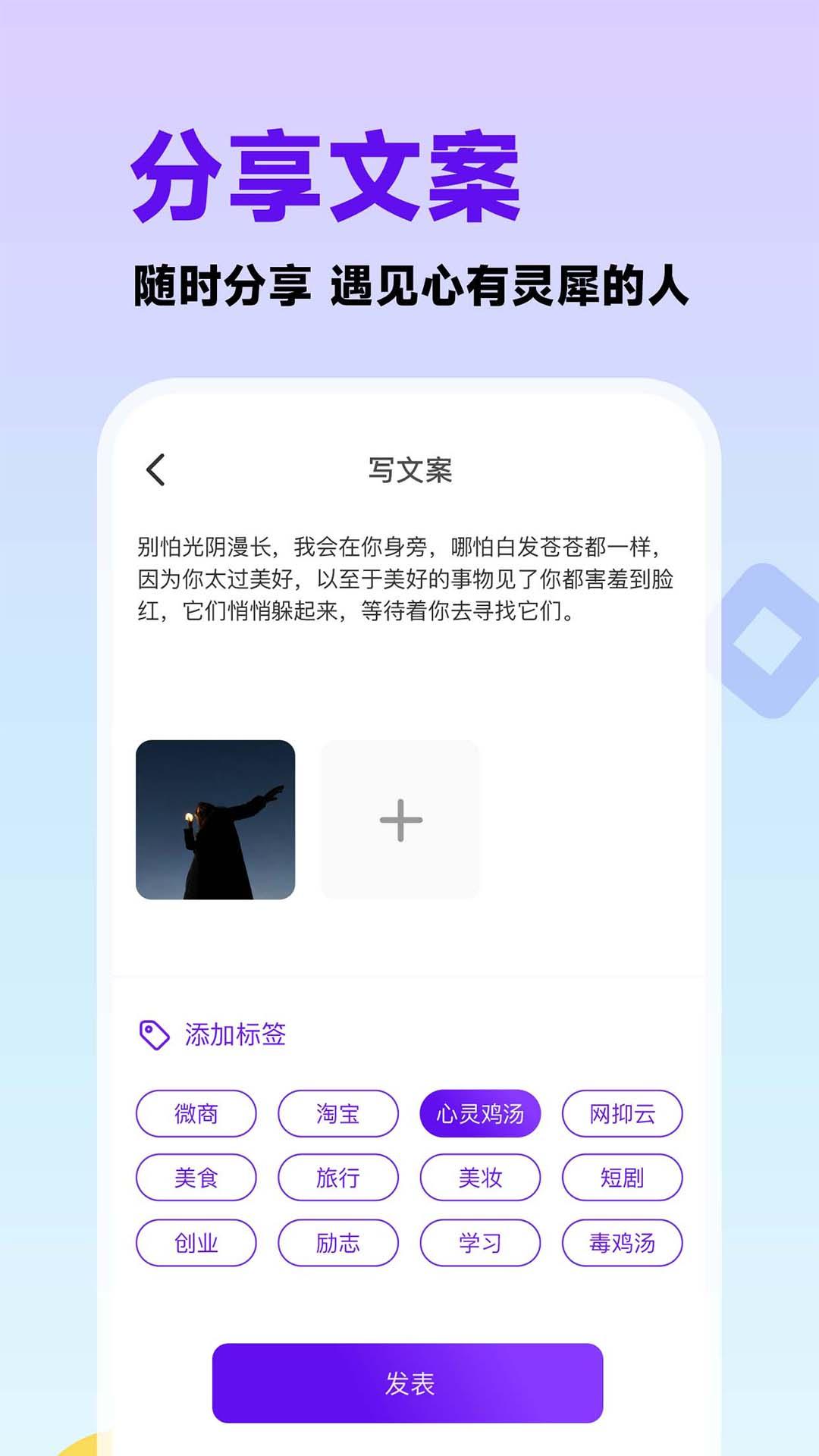Click the 写文案 page title
The width and height of the screenshot is (819, 1456).
tap(409, 469)
